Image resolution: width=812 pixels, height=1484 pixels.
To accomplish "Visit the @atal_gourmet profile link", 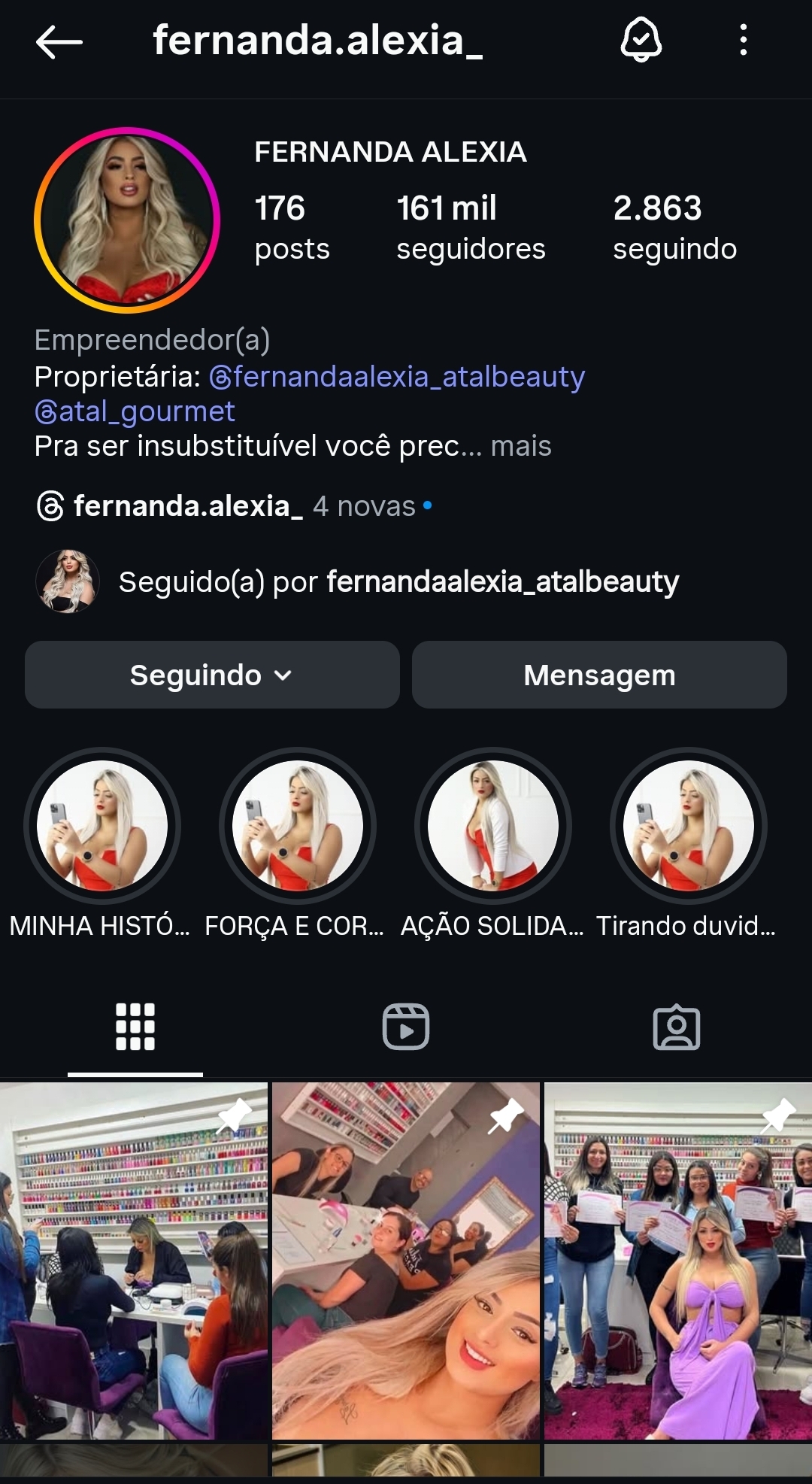I will (135, 411).
